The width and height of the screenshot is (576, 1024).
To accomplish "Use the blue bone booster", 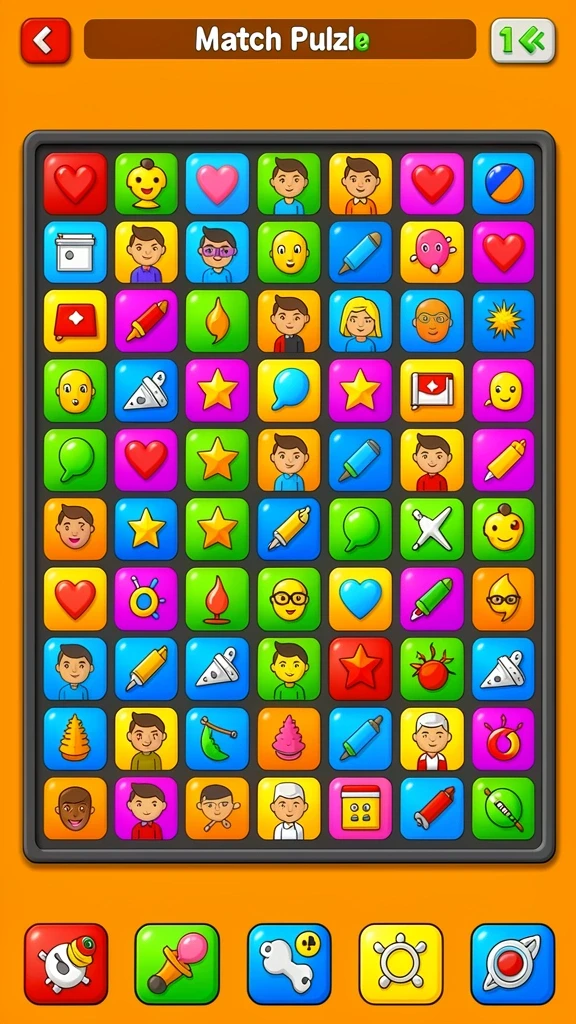I will [289, 964].
